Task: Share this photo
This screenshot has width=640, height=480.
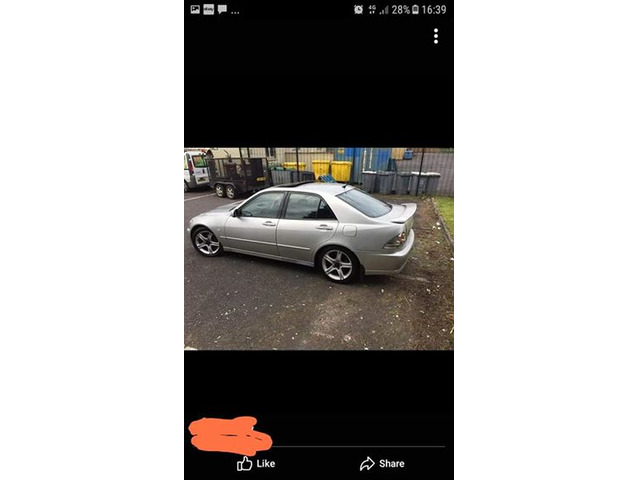Action: [382, 463]
